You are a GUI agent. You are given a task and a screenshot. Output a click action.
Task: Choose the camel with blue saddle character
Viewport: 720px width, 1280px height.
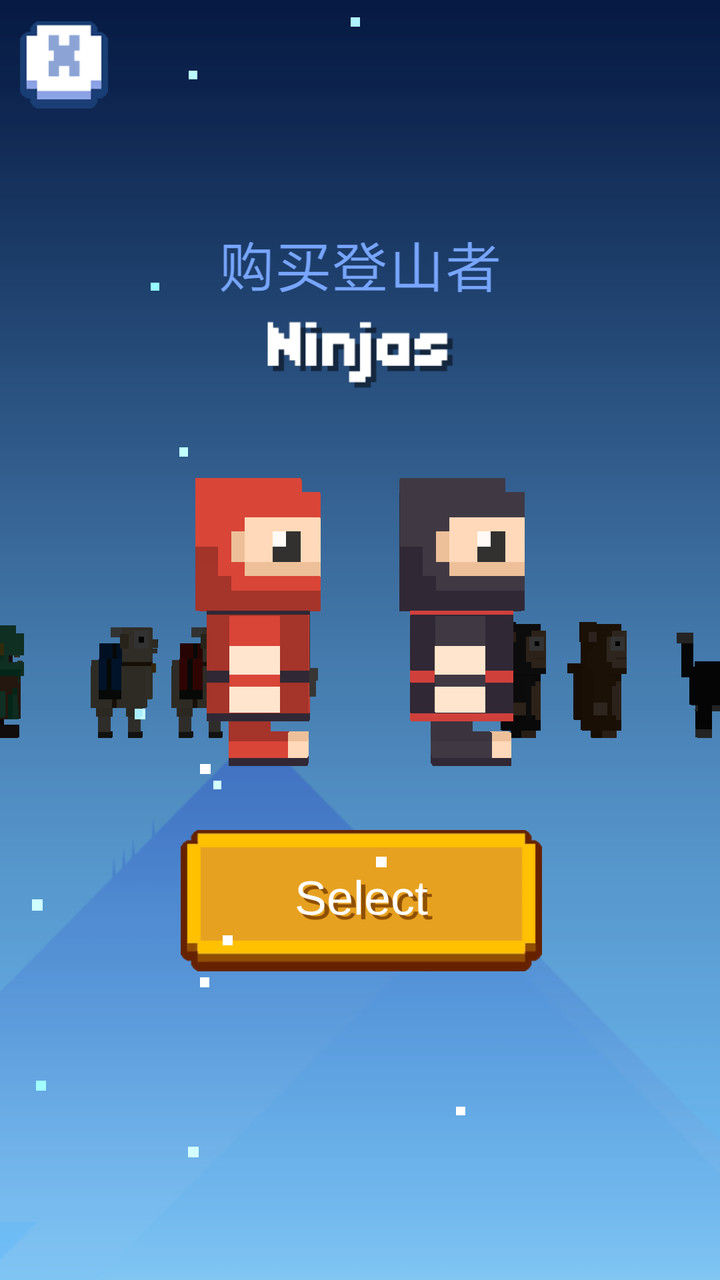[x=123, y=682]
